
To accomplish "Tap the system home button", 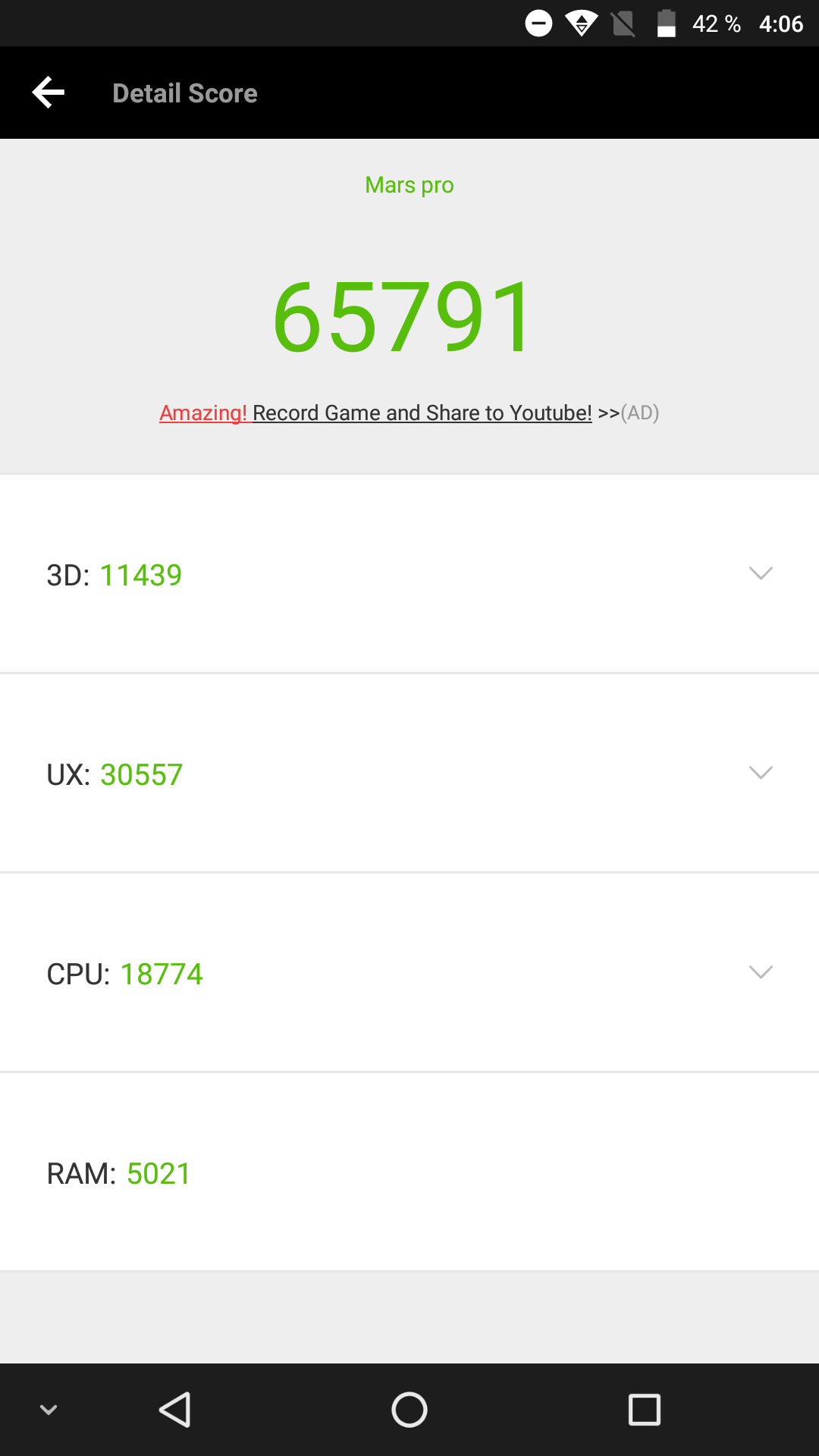I will click(409, 1410).
